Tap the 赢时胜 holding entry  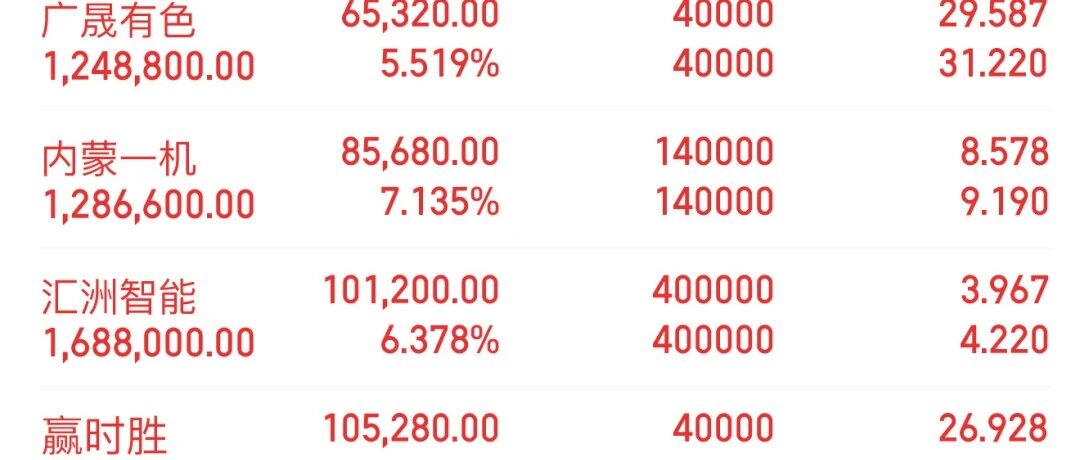544,424
